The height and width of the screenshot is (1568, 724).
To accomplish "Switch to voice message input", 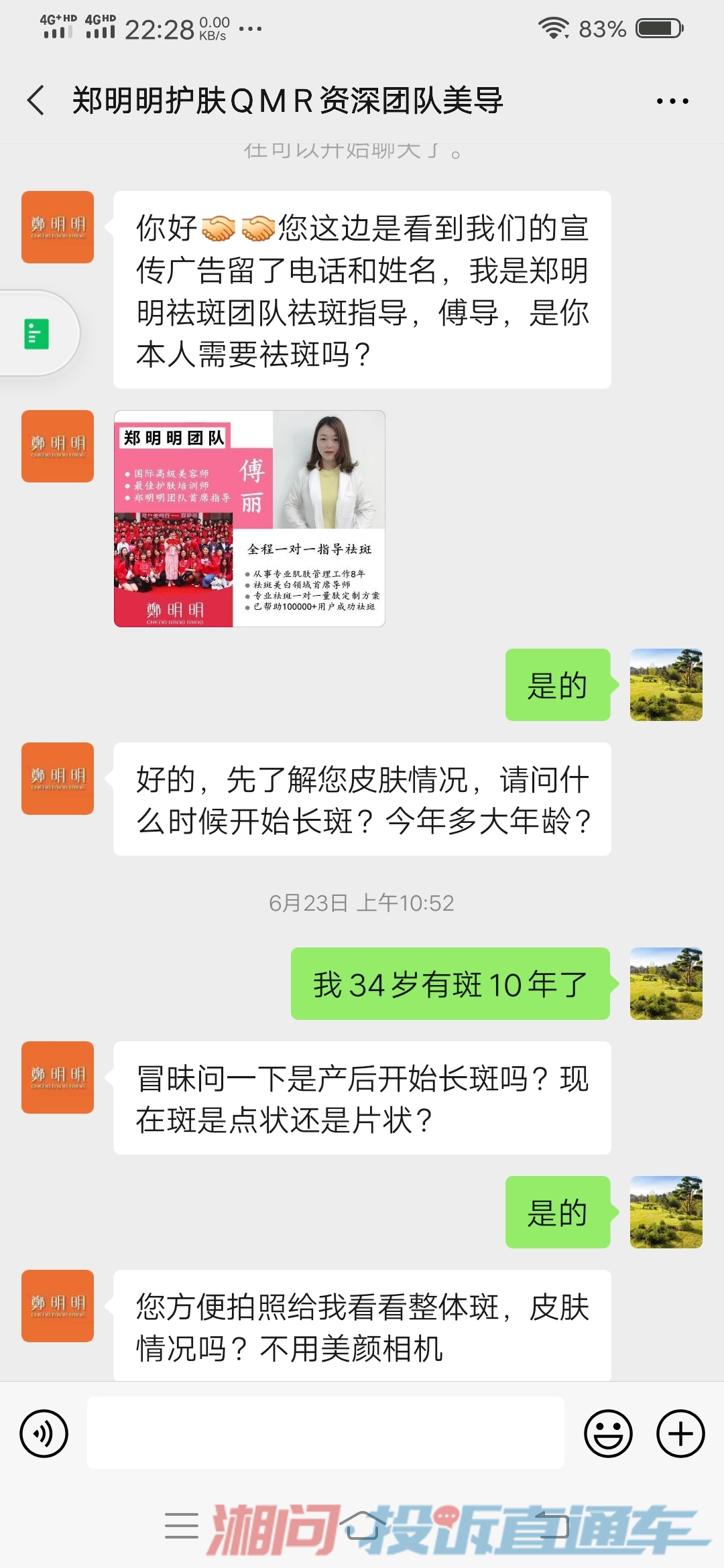I will pyautogui.click(x=44, y=1433).
